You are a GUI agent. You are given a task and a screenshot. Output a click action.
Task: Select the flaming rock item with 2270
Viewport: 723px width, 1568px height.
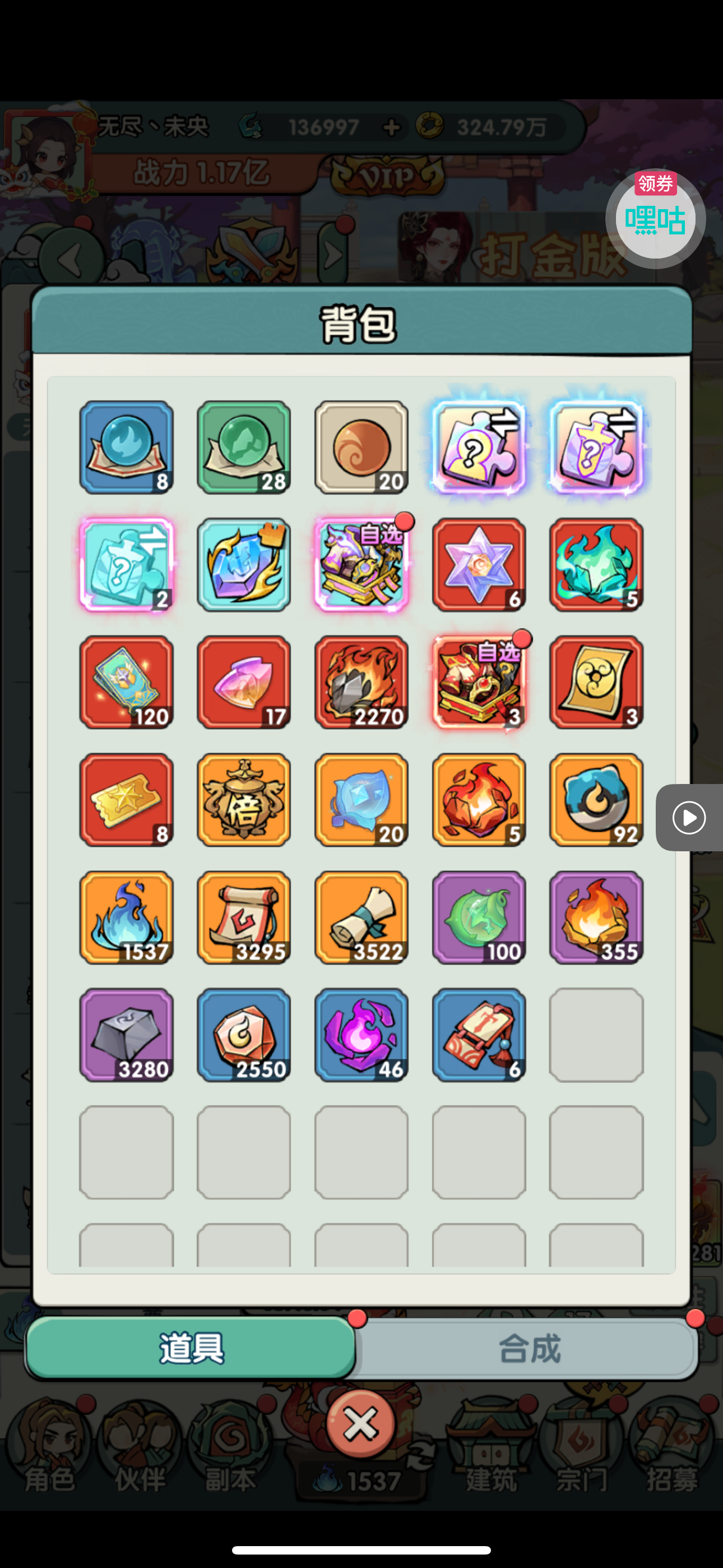[x=361, y=682]
